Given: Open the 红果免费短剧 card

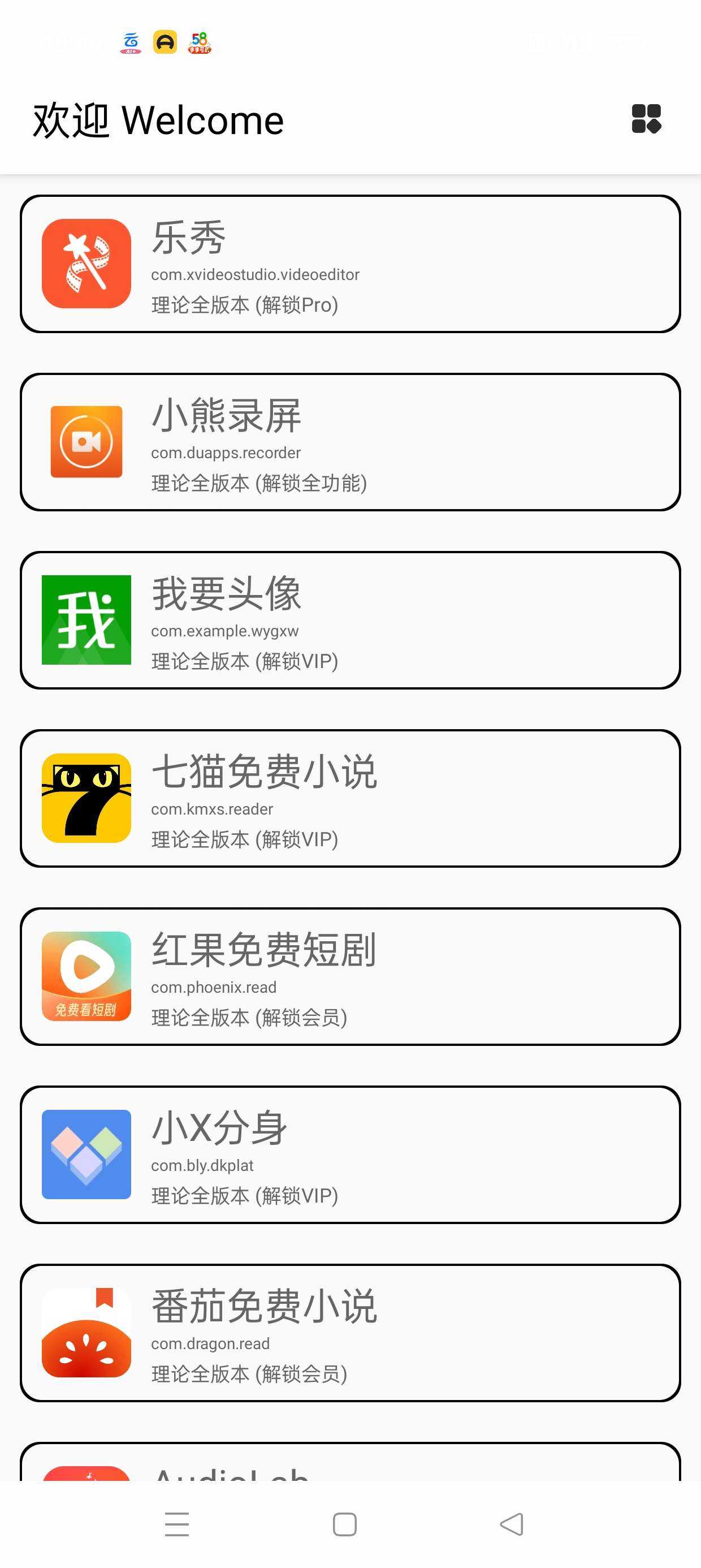Looking at the screenshot, I should click(x=350, y=976).
